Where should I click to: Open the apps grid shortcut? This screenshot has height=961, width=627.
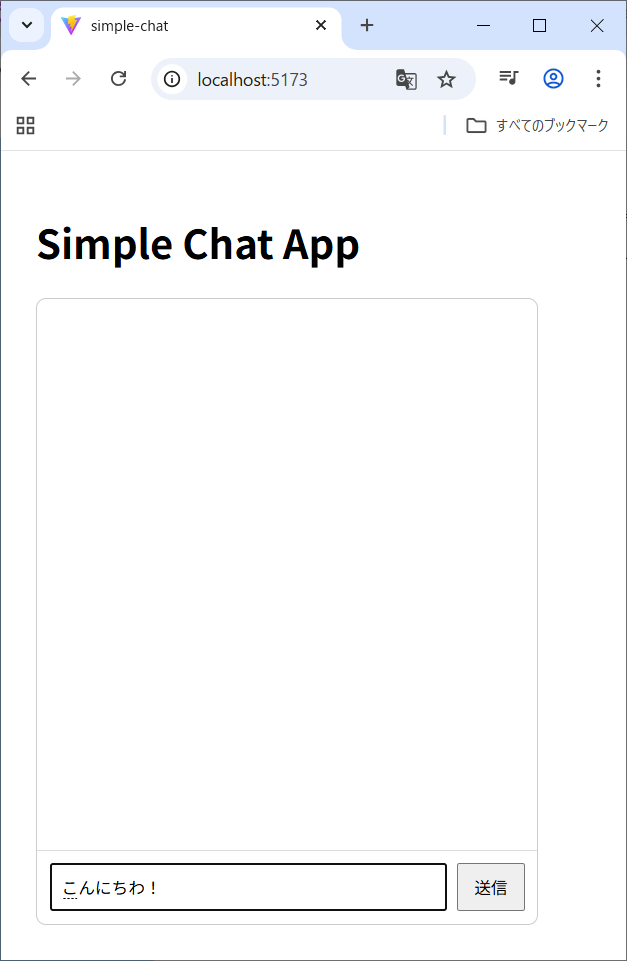26,125
